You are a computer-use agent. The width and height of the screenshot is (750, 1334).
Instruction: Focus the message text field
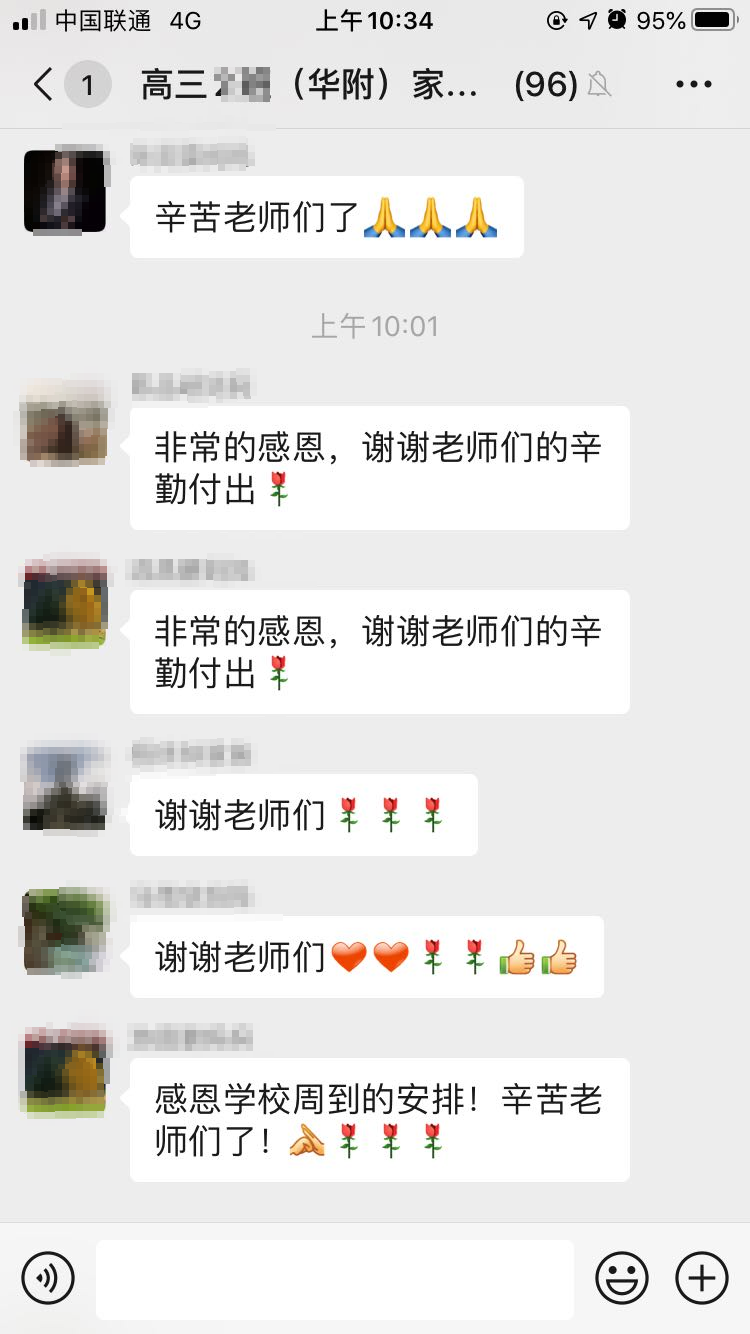click(335, 1279)
